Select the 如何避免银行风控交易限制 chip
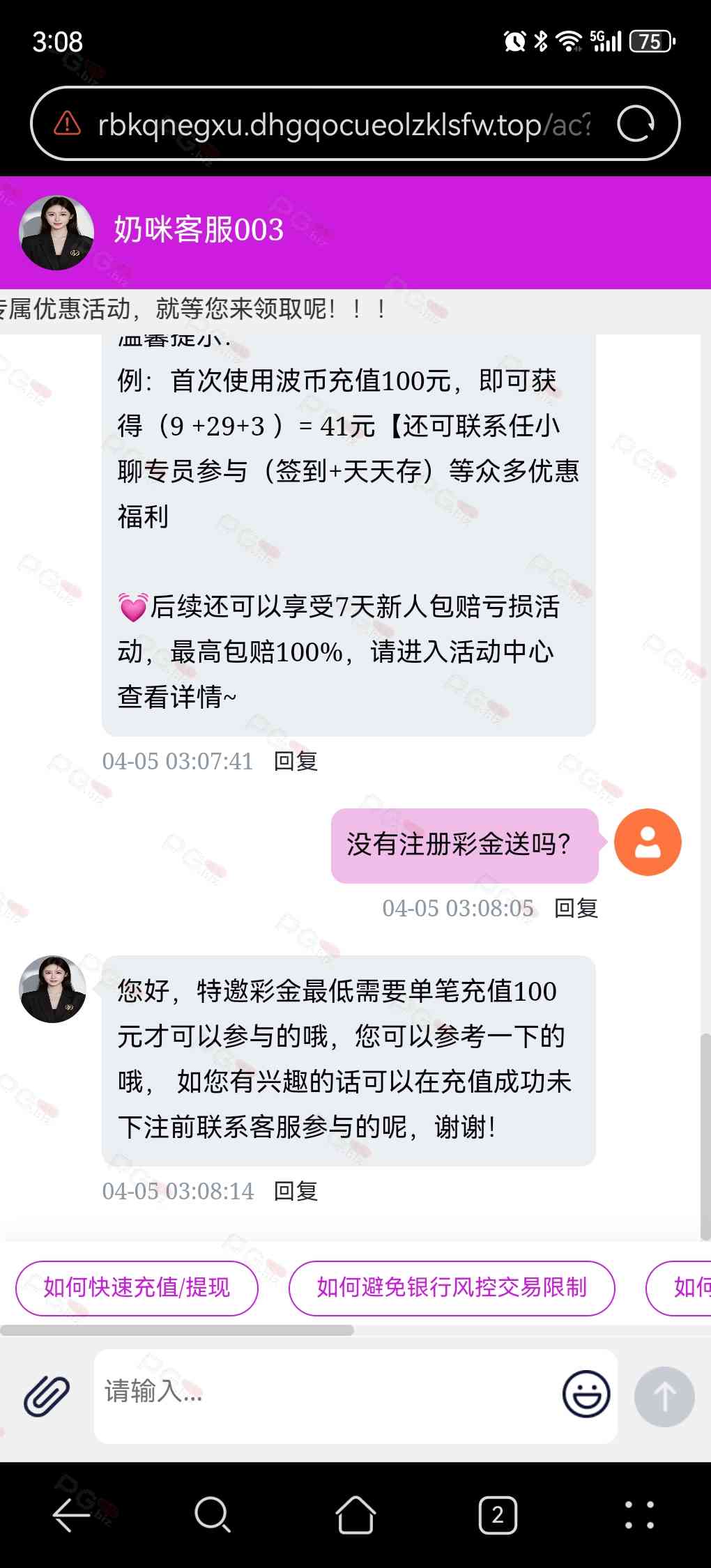711x1568 pixels. 452,1287
